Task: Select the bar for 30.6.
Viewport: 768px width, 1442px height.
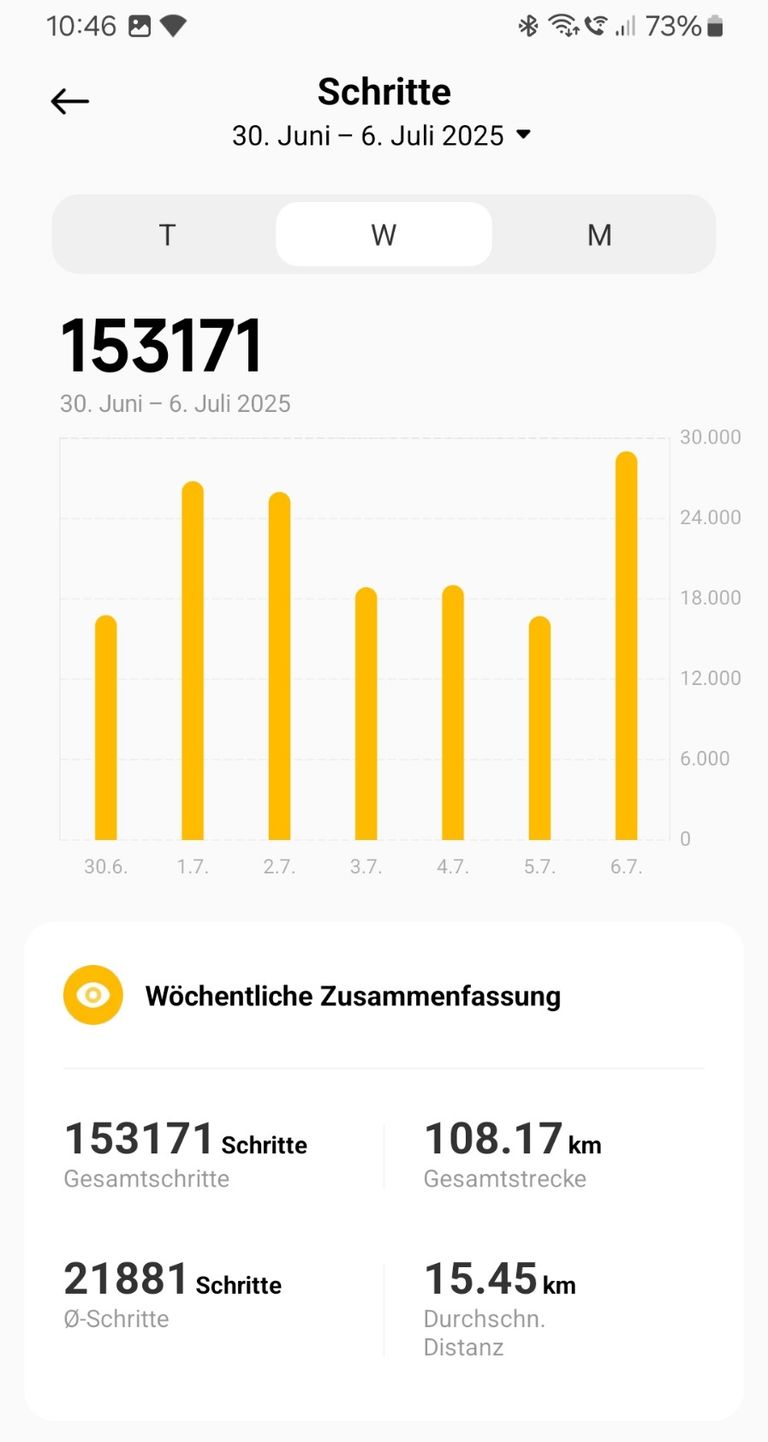Action: tap(106, 728)
